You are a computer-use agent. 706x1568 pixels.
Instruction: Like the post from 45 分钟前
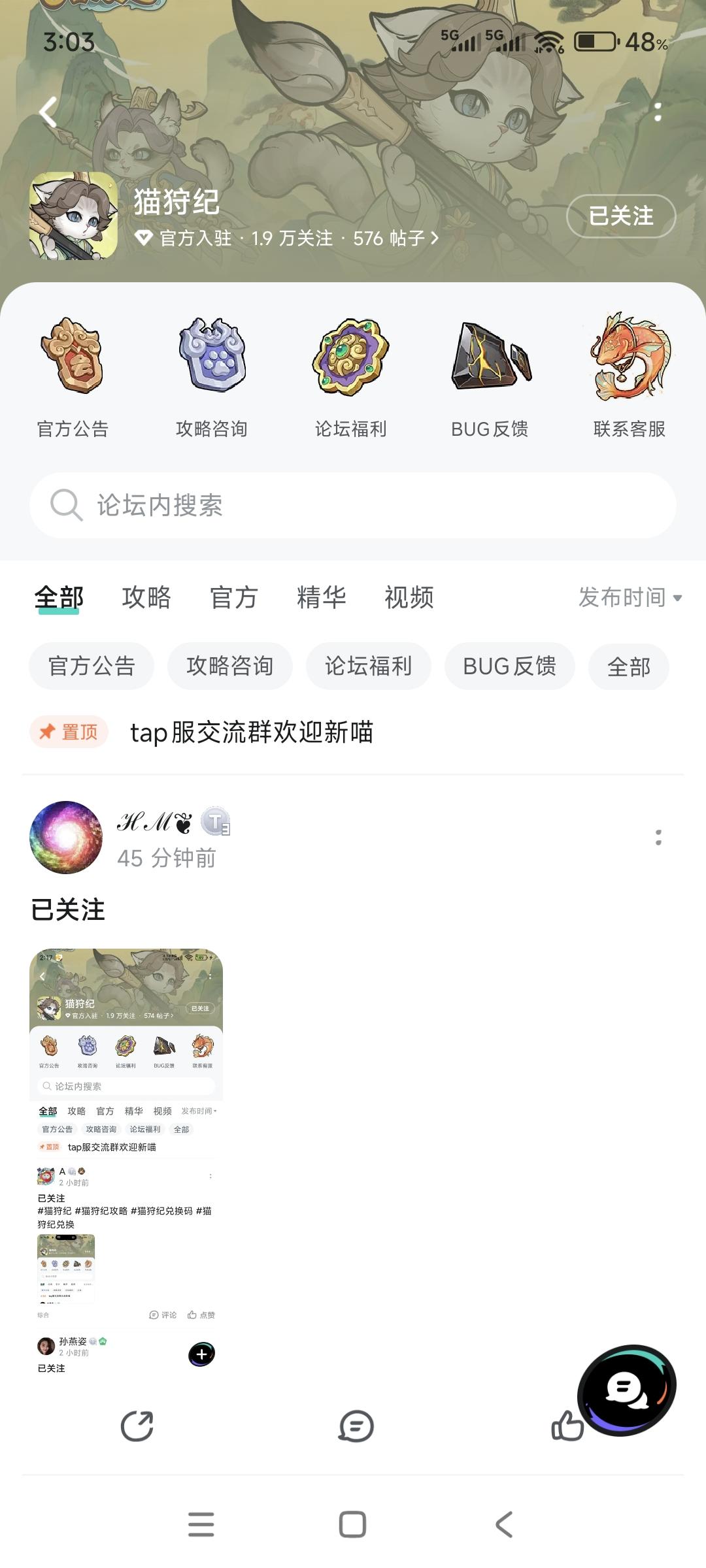(566, 1426)
